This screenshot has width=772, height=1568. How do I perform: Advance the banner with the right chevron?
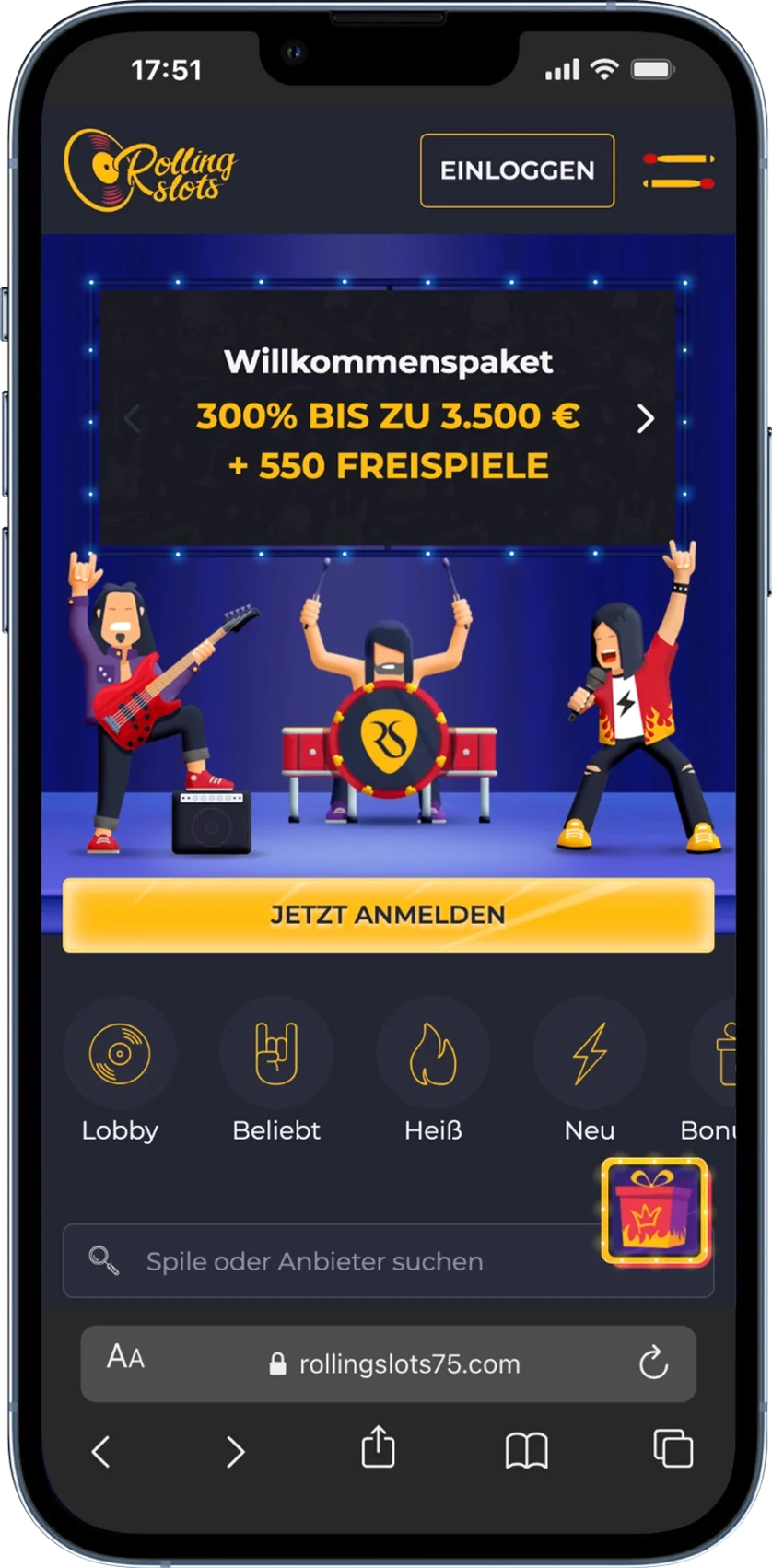click(645, 417)
